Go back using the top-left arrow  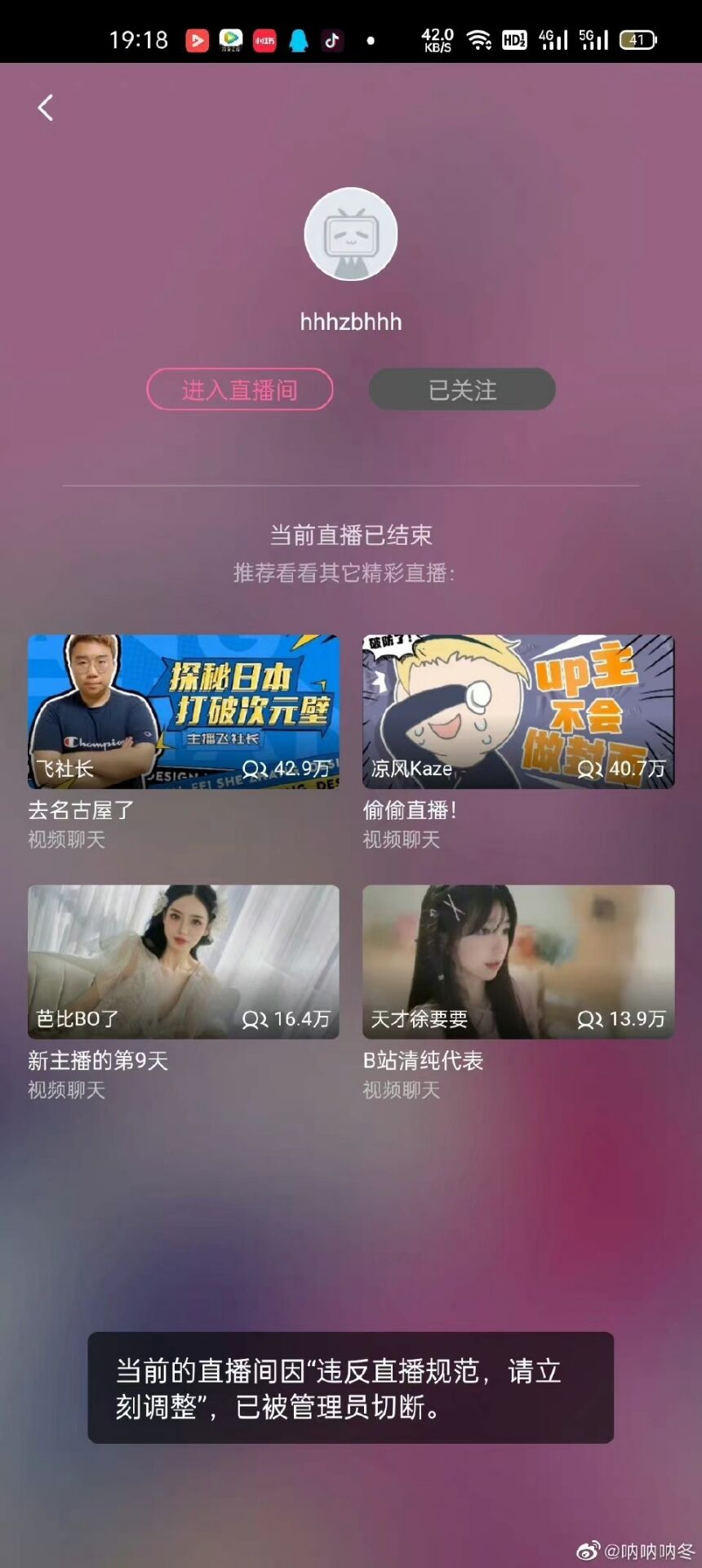pos(46,108)
